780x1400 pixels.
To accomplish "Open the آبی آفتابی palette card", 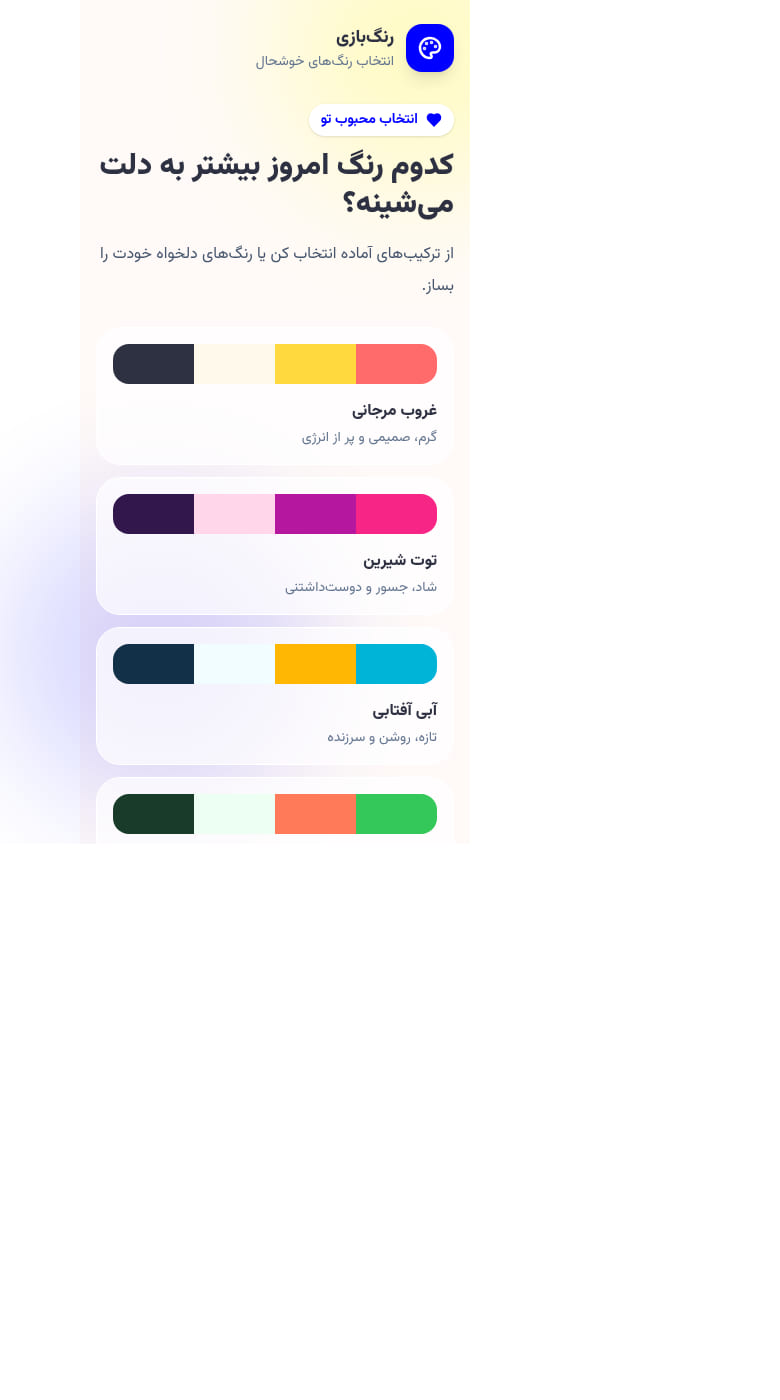I will pos(275,696).
